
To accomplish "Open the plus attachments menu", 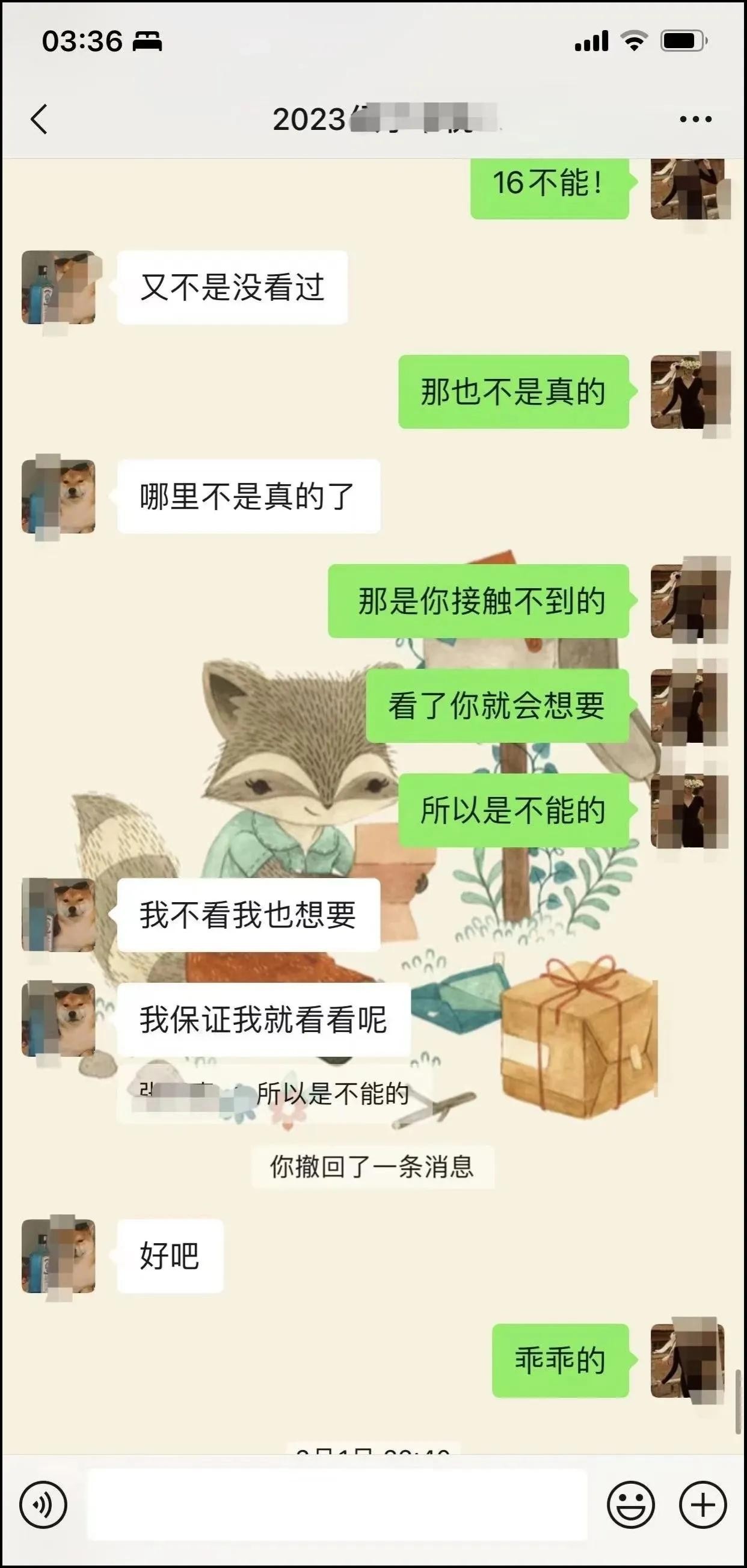I will pos(702,1505).
